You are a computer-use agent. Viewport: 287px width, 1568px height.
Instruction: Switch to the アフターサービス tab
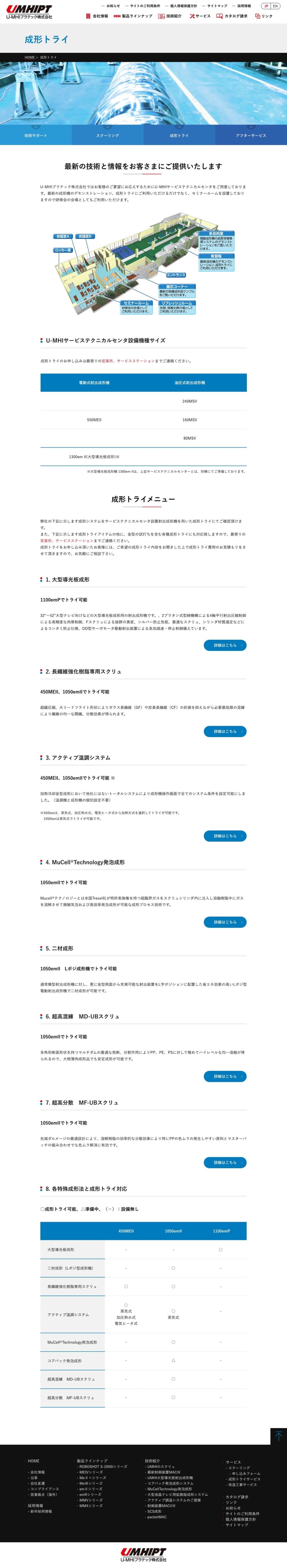(x=250, y=136)
